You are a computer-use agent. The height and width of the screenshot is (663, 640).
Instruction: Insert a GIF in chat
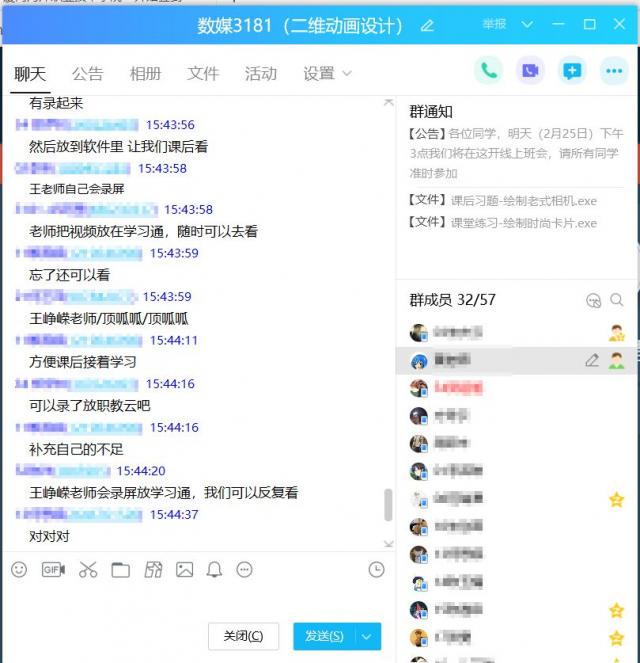[53, 569]
